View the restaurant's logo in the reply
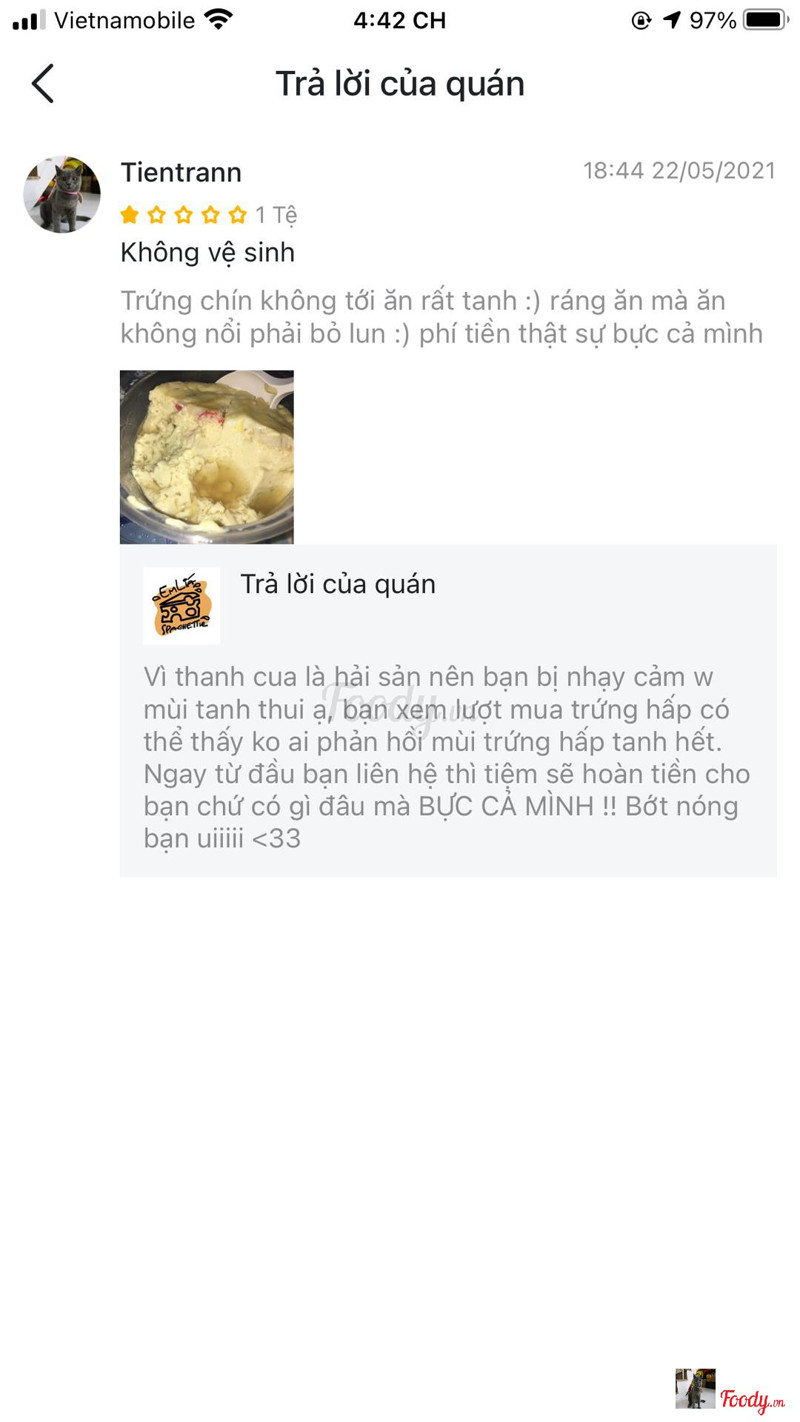Image resolution: width=800 pixels, height=1422 pixels. tap(181, 606)
